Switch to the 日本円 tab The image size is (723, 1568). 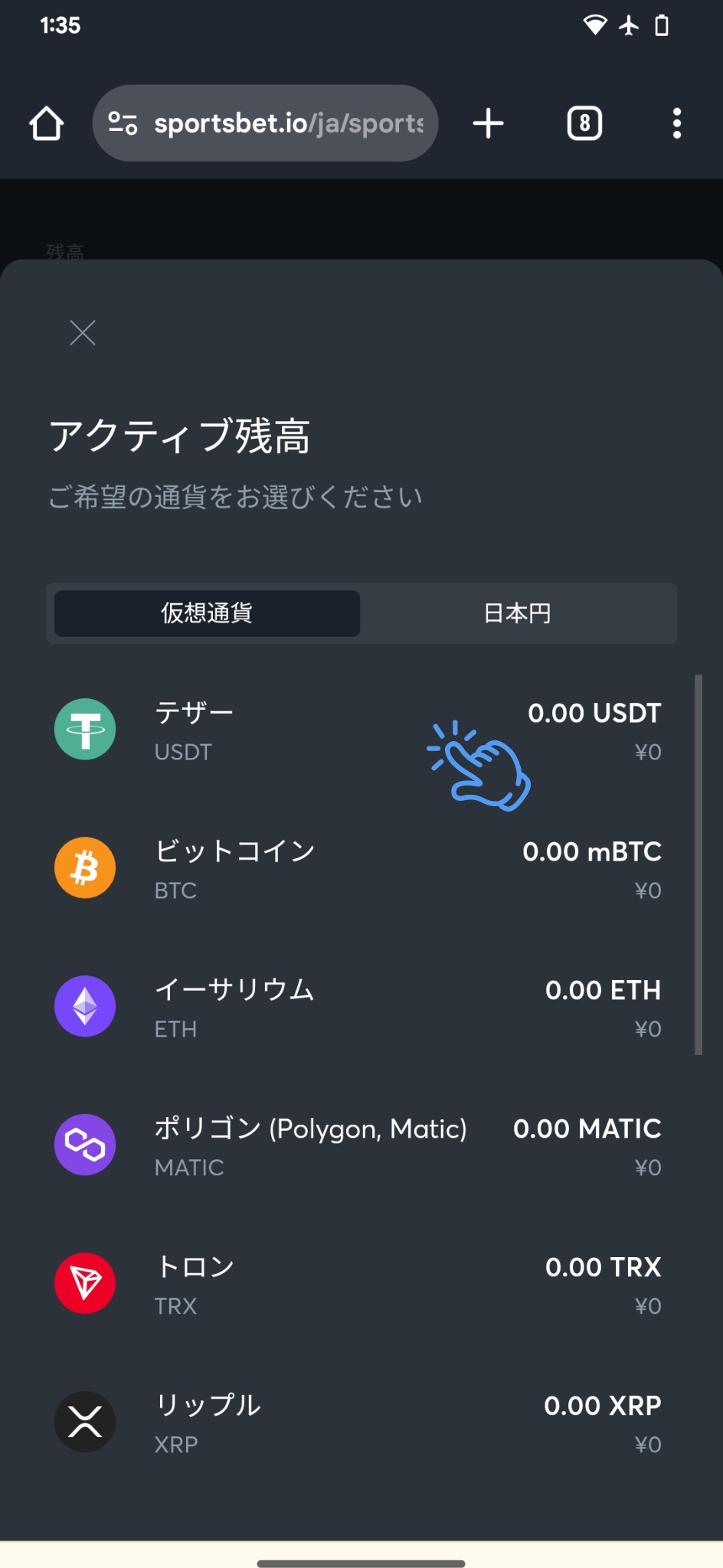pyautogui.click(x=519, y=613)
